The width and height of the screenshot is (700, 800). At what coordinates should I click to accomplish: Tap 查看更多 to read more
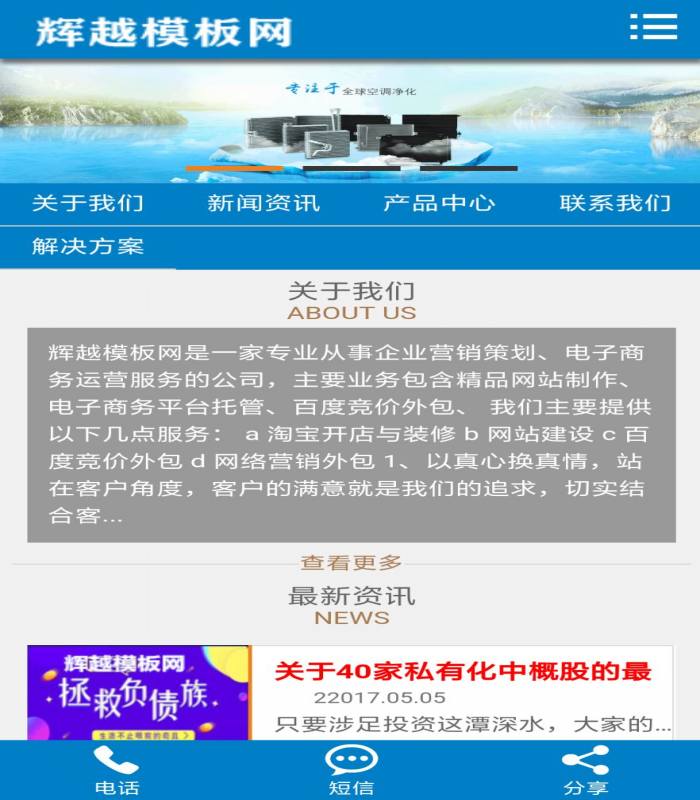351,563
